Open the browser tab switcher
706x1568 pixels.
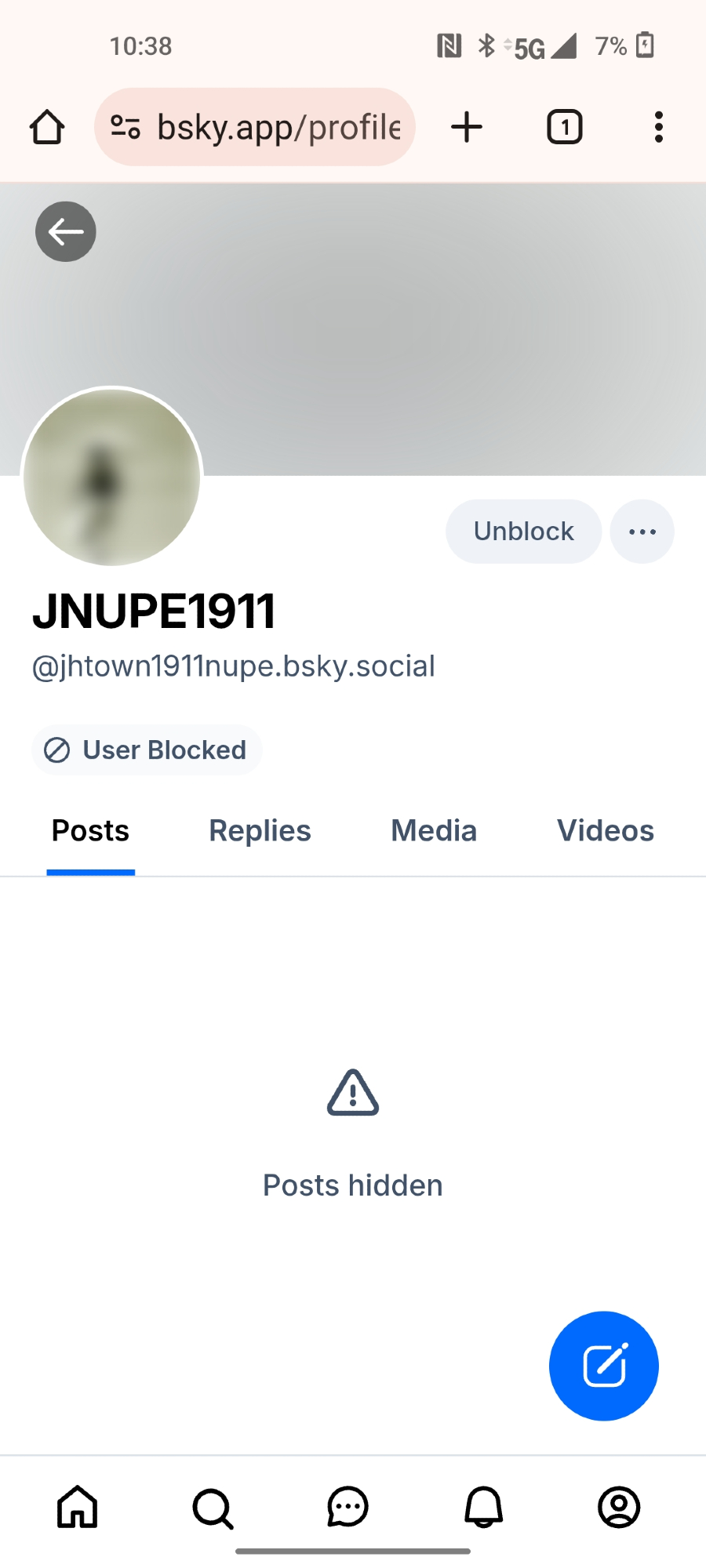pos(564,127)
